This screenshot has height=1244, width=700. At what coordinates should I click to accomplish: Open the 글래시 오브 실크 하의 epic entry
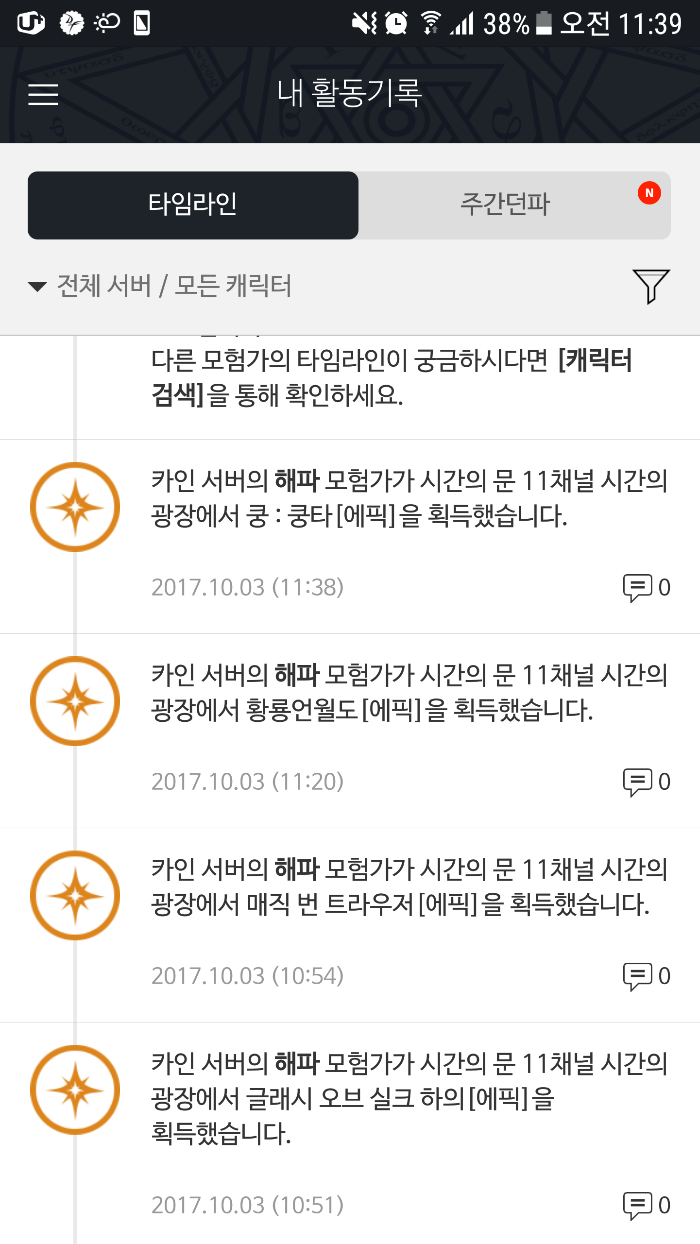click(x=408, y=1098)
